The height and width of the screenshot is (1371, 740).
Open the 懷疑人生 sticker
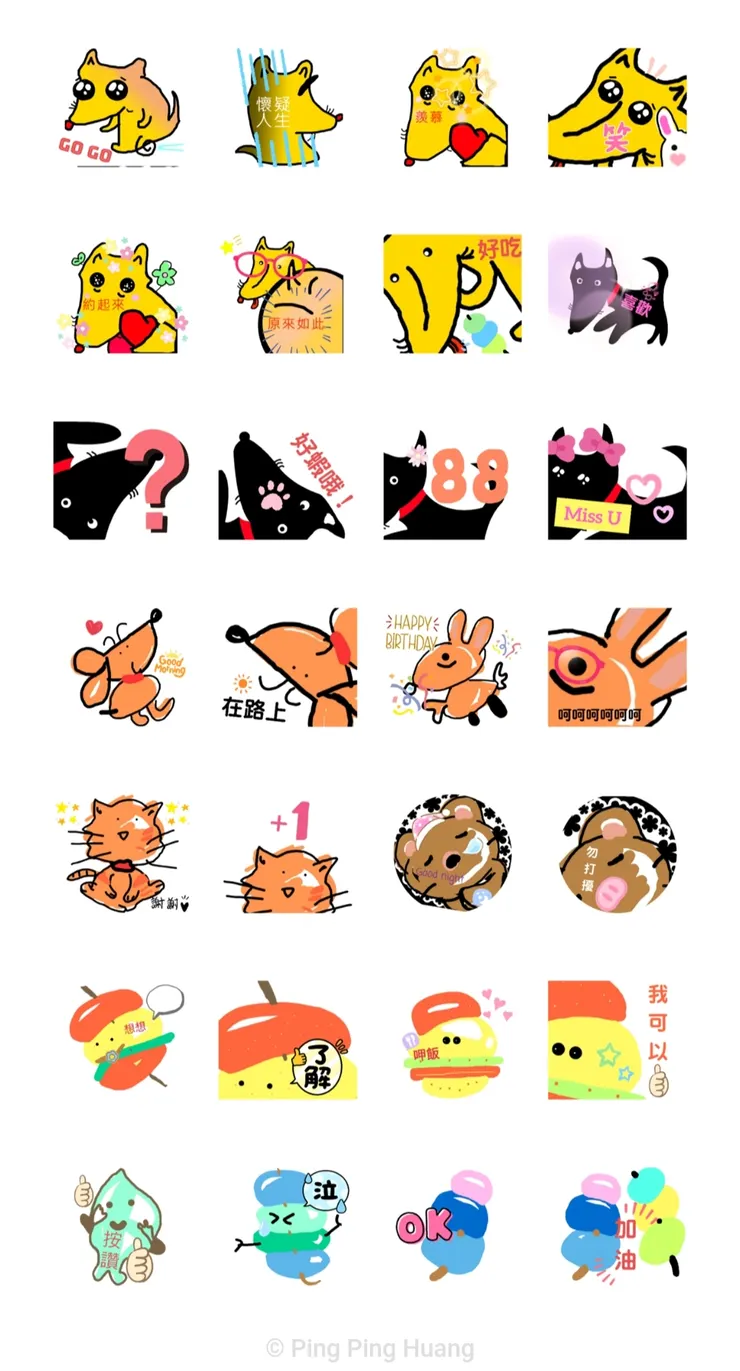pyautogui.click(x=287, y=107)
